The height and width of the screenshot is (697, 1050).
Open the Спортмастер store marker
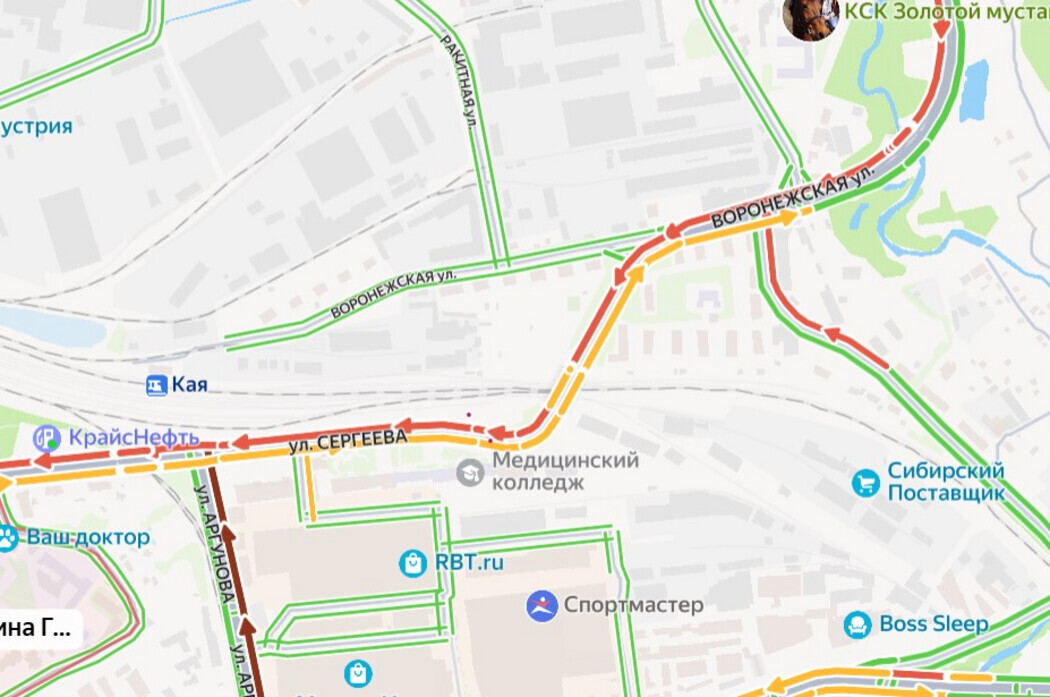tap(542, 605)
